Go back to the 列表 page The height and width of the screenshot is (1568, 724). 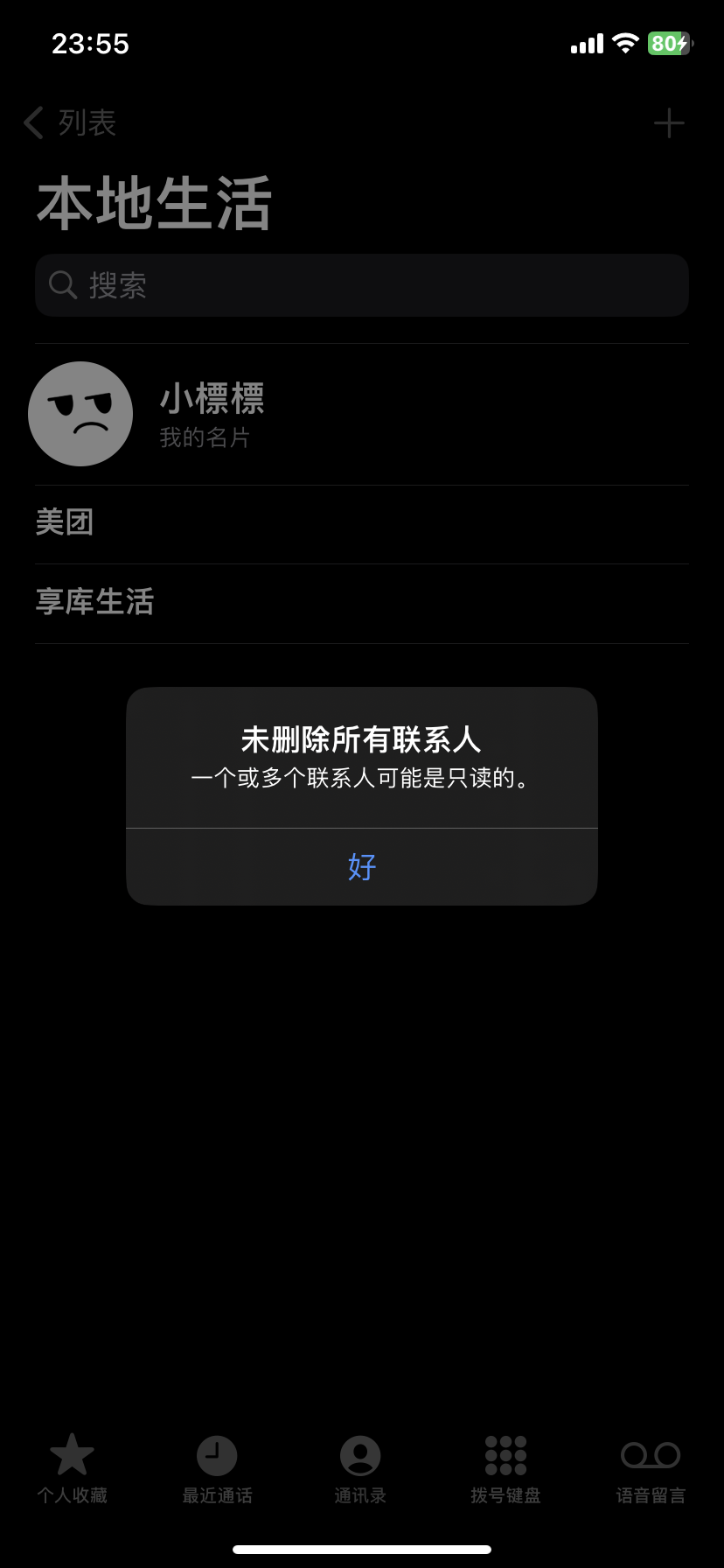[x=70, y=123]
